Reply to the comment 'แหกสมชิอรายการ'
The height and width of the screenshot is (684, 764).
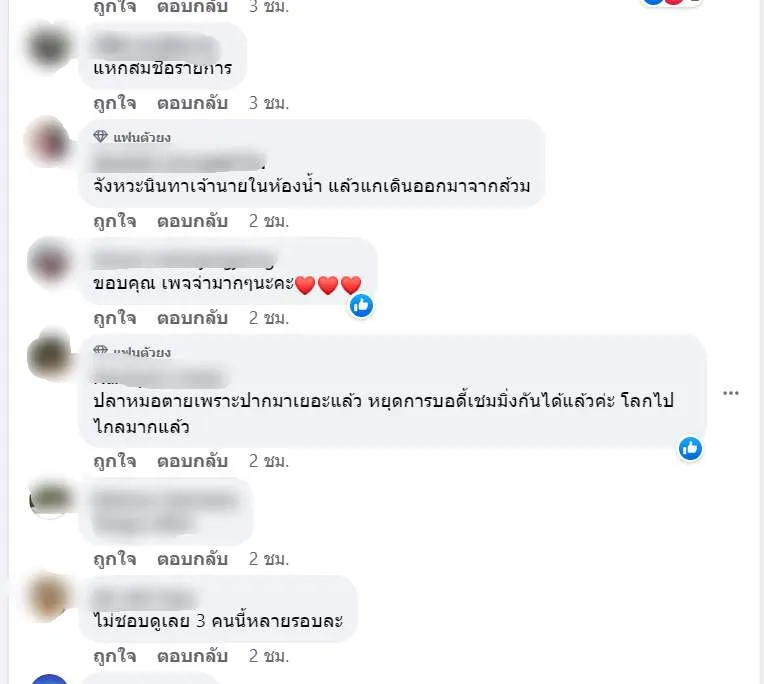(x=193, y=102)
